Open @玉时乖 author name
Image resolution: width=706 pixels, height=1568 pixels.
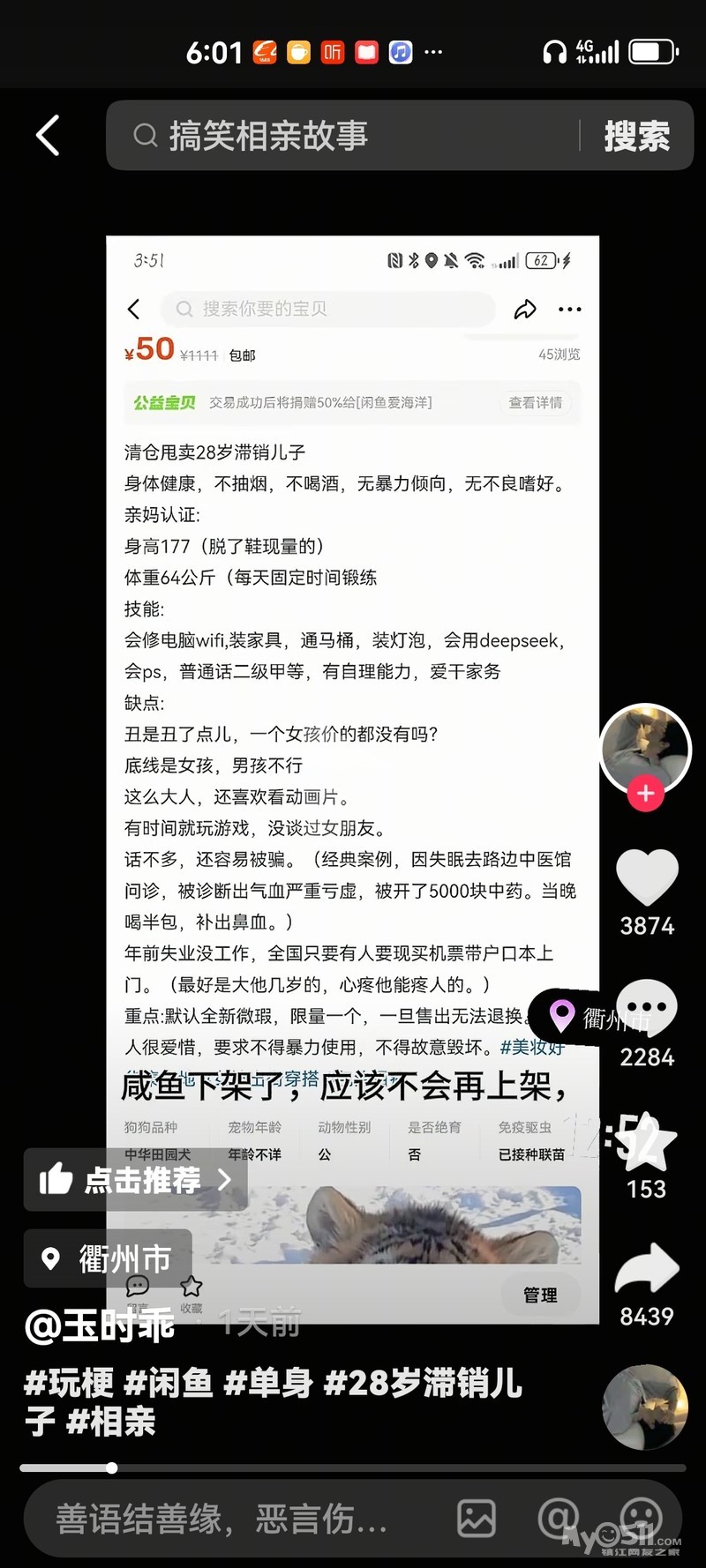pos(100,1325)
